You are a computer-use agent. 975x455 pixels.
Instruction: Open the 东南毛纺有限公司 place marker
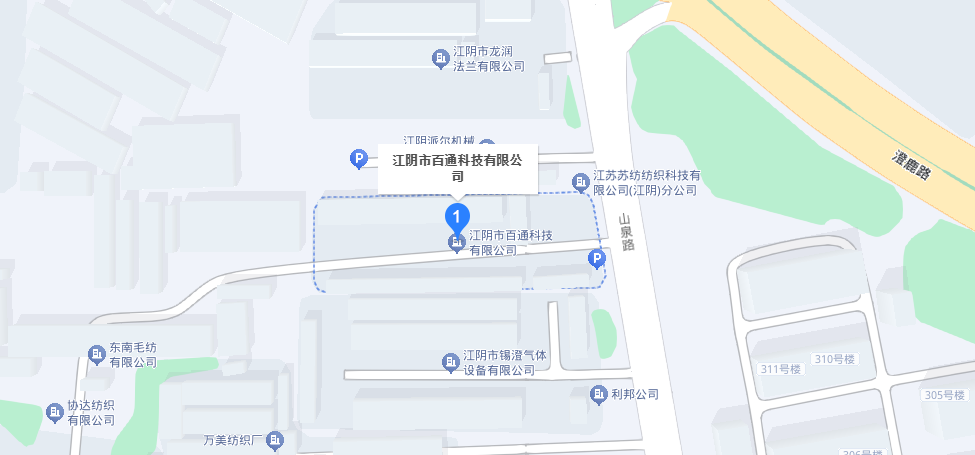tap(97, 354)
